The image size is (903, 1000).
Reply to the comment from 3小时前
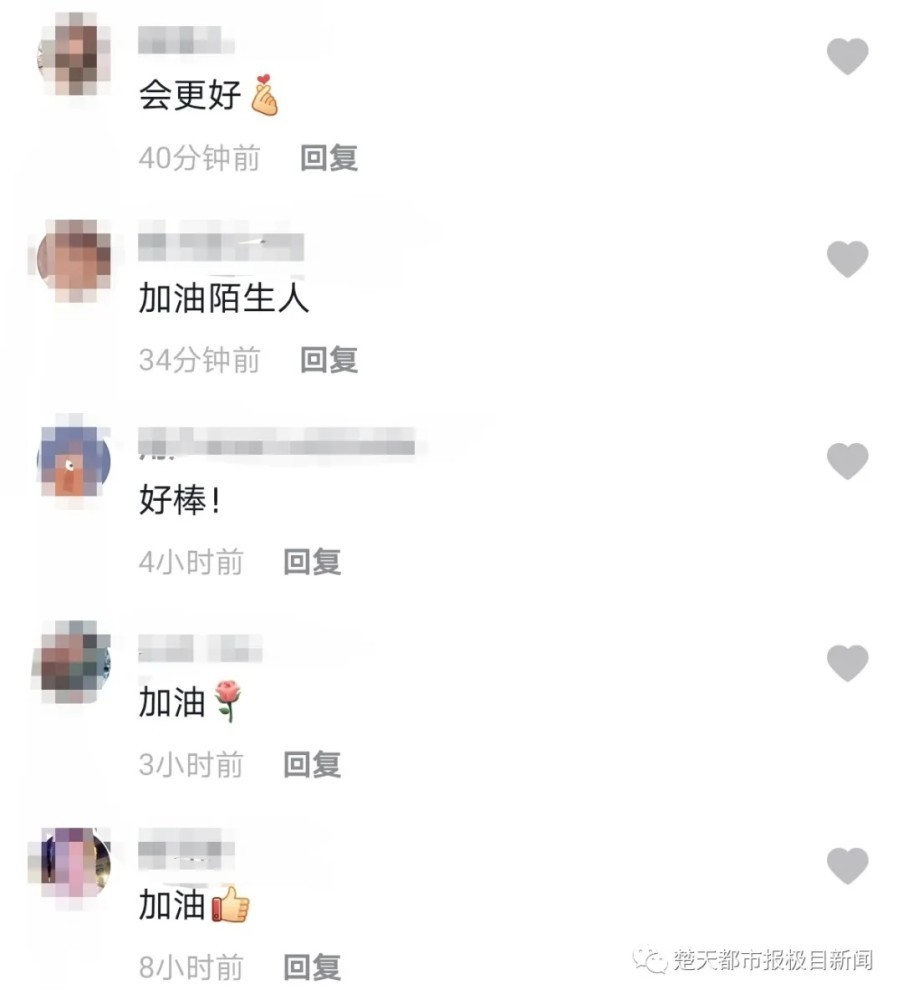[x=312, y=765]
